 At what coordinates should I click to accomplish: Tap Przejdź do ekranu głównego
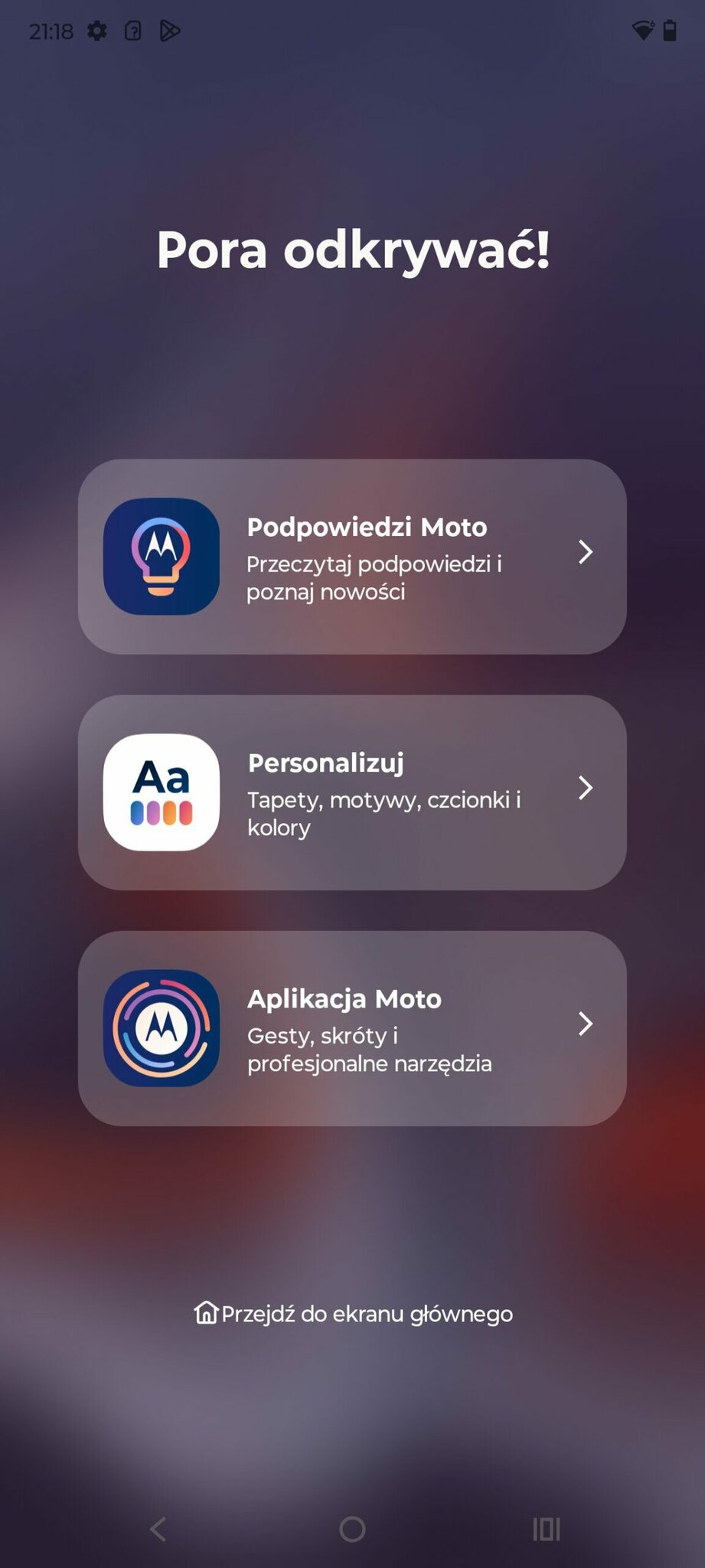pos(353,1314)
